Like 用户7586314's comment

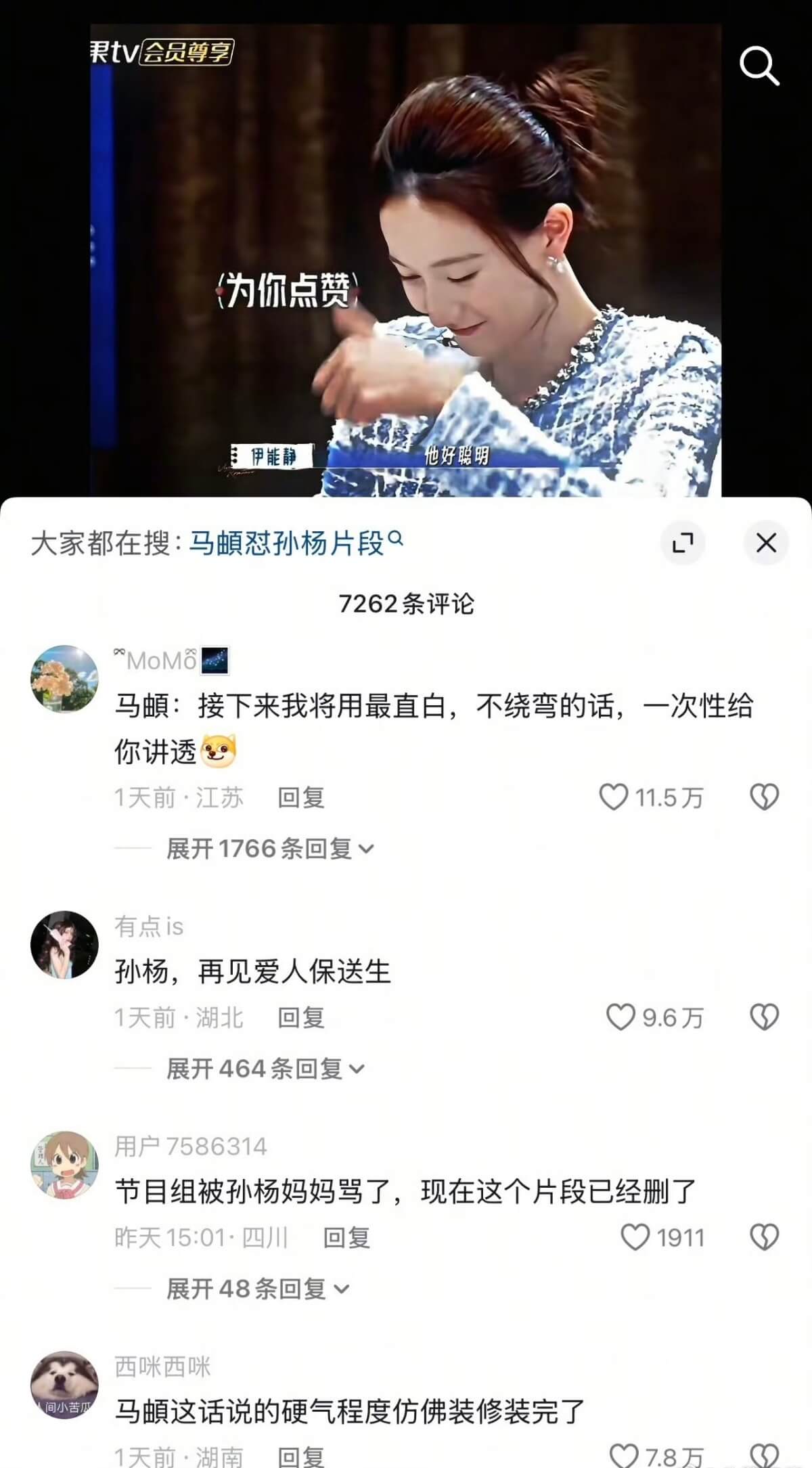[635, 1237]
